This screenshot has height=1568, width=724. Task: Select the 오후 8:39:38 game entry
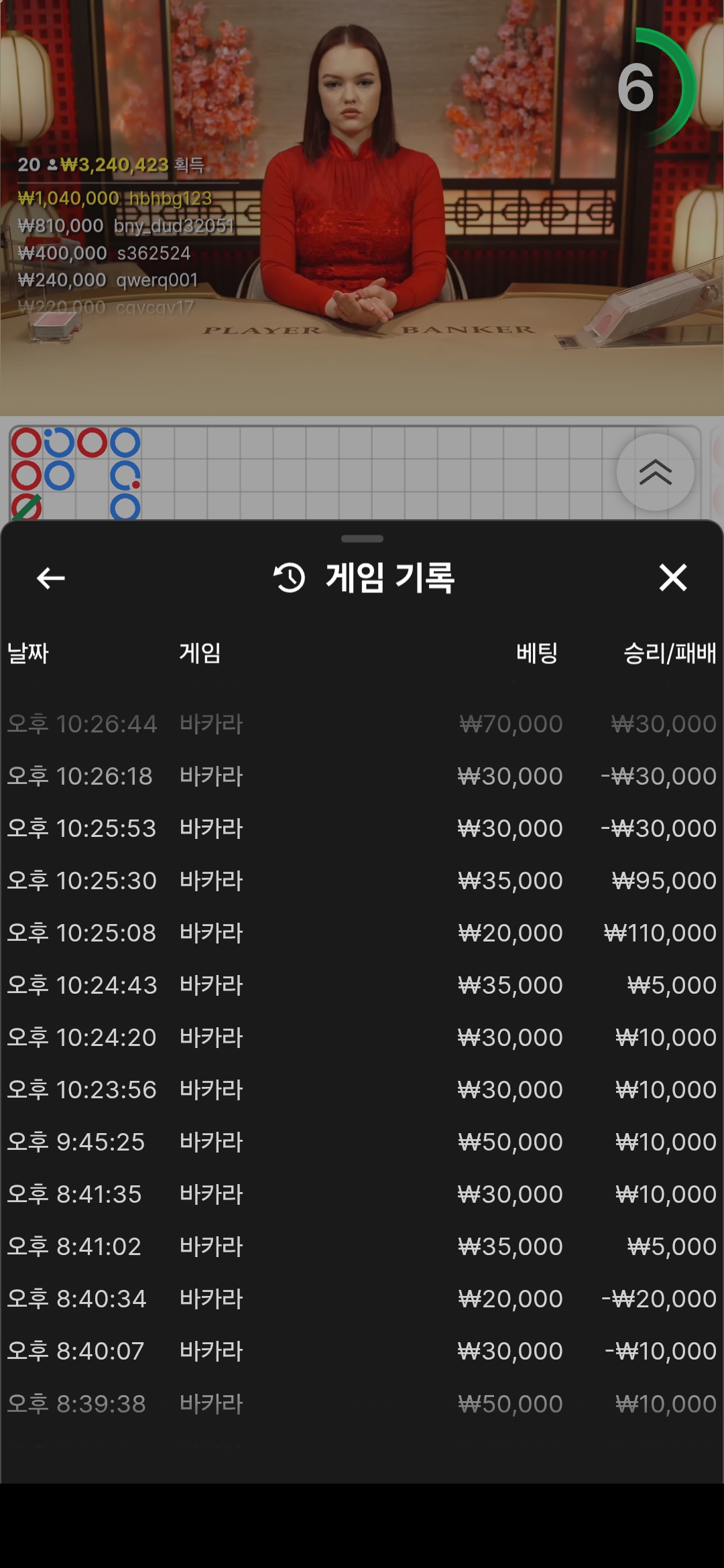[x=362, y=1403]
